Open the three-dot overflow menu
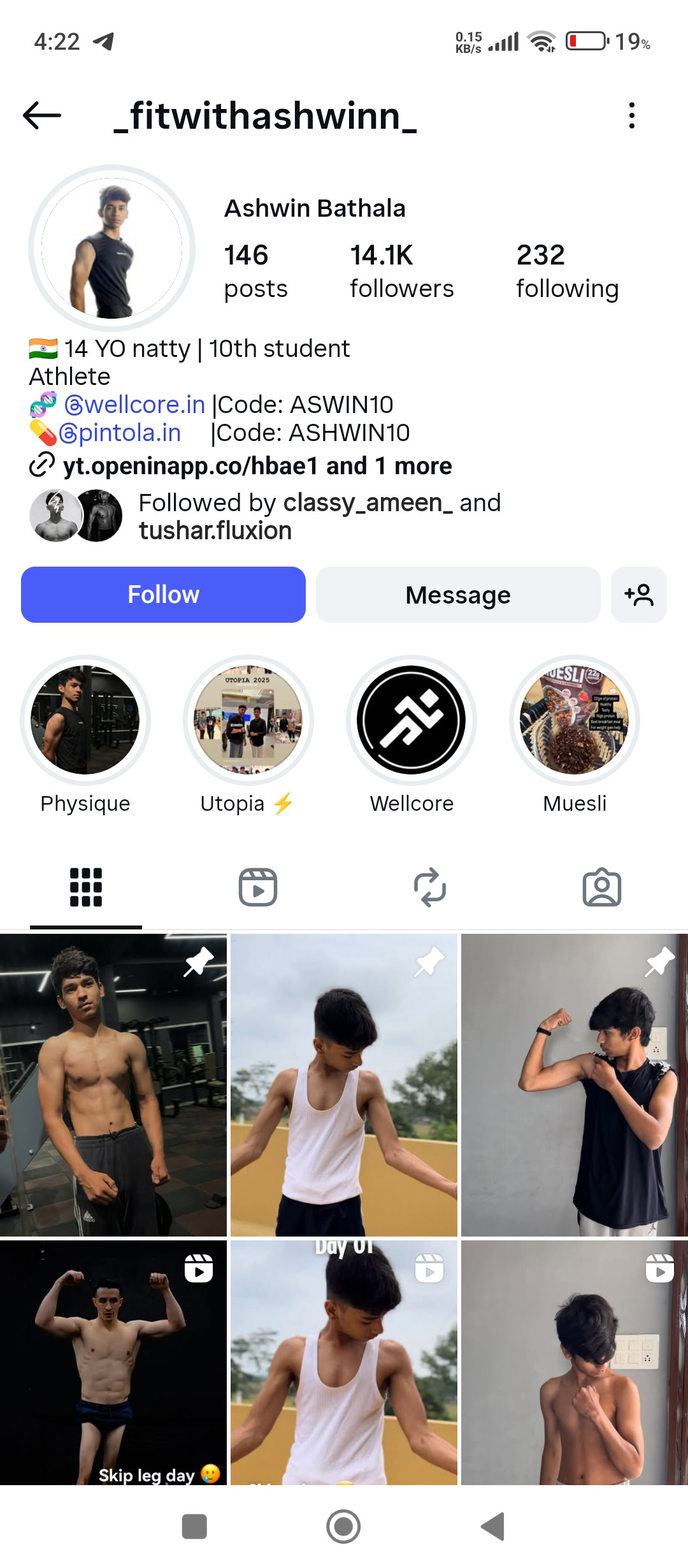 pyautogui.click(x=631, y=115)
